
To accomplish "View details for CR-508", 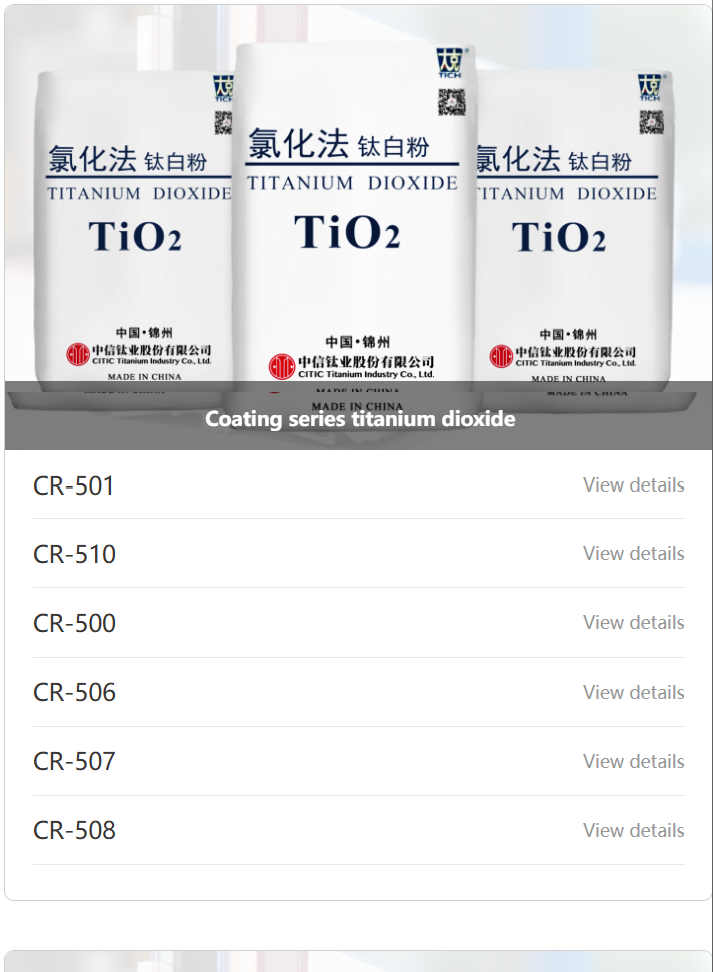I will (633, 830).
